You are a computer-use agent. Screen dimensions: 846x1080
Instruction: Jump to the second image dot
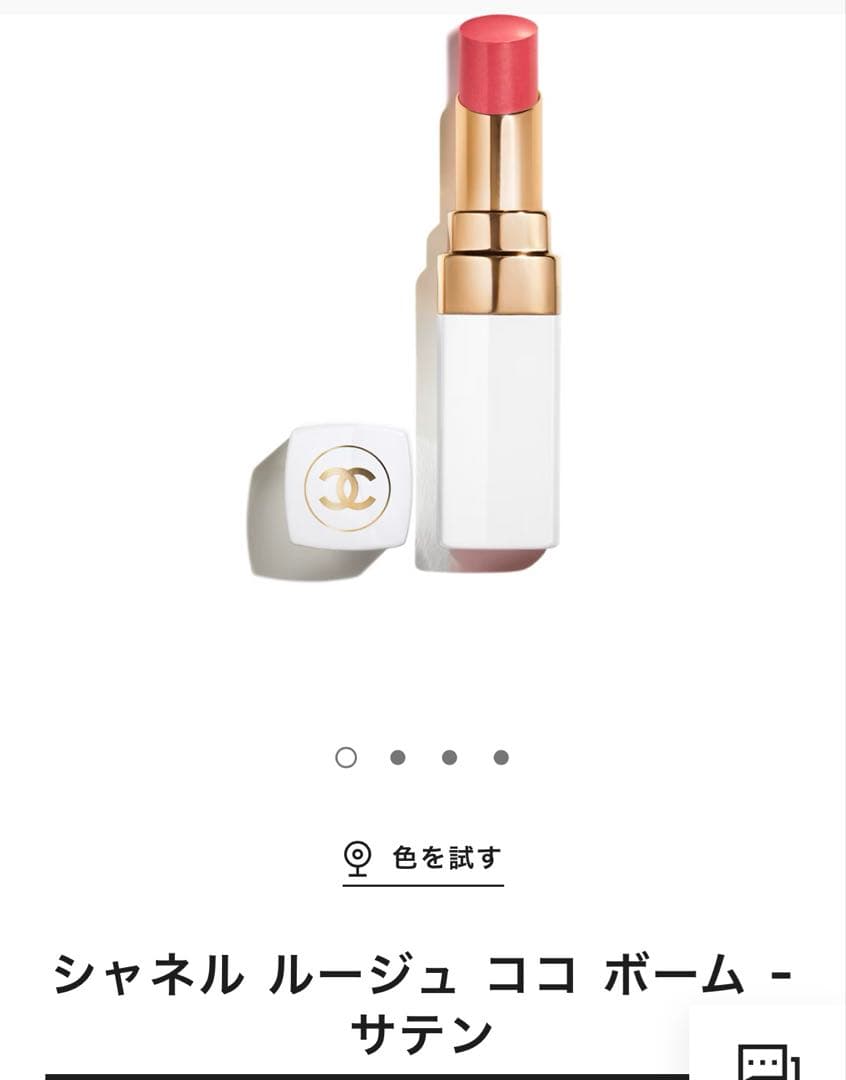coord(398,757)
